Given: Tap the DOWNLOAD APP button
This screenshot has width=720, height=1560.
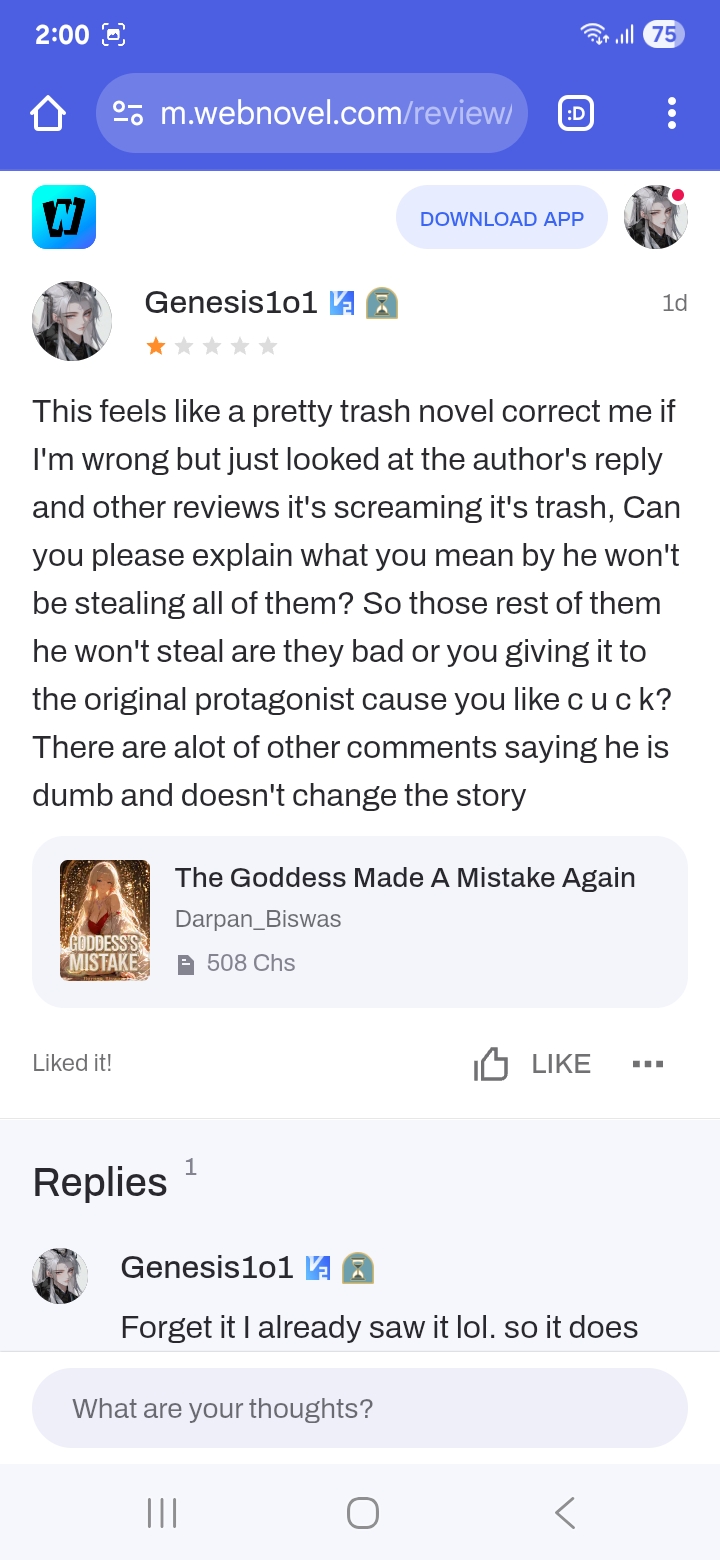Looking at the screenshot, I should [501, 218].
